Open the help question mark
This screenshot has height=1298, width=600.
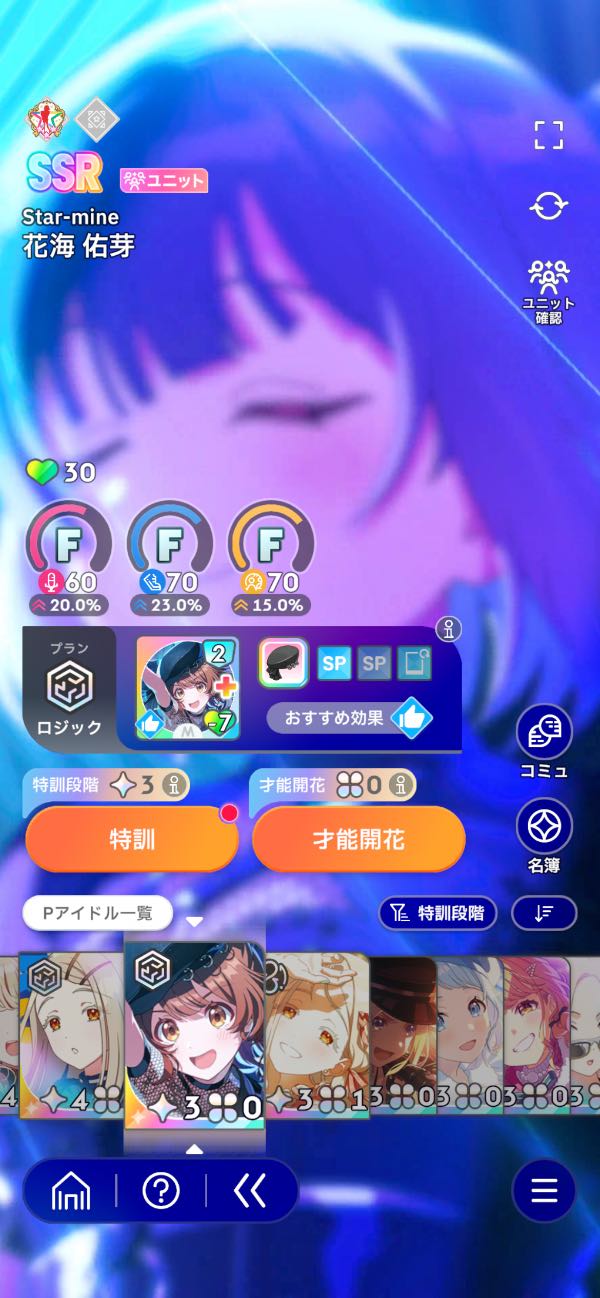(x=161, y=1190)
